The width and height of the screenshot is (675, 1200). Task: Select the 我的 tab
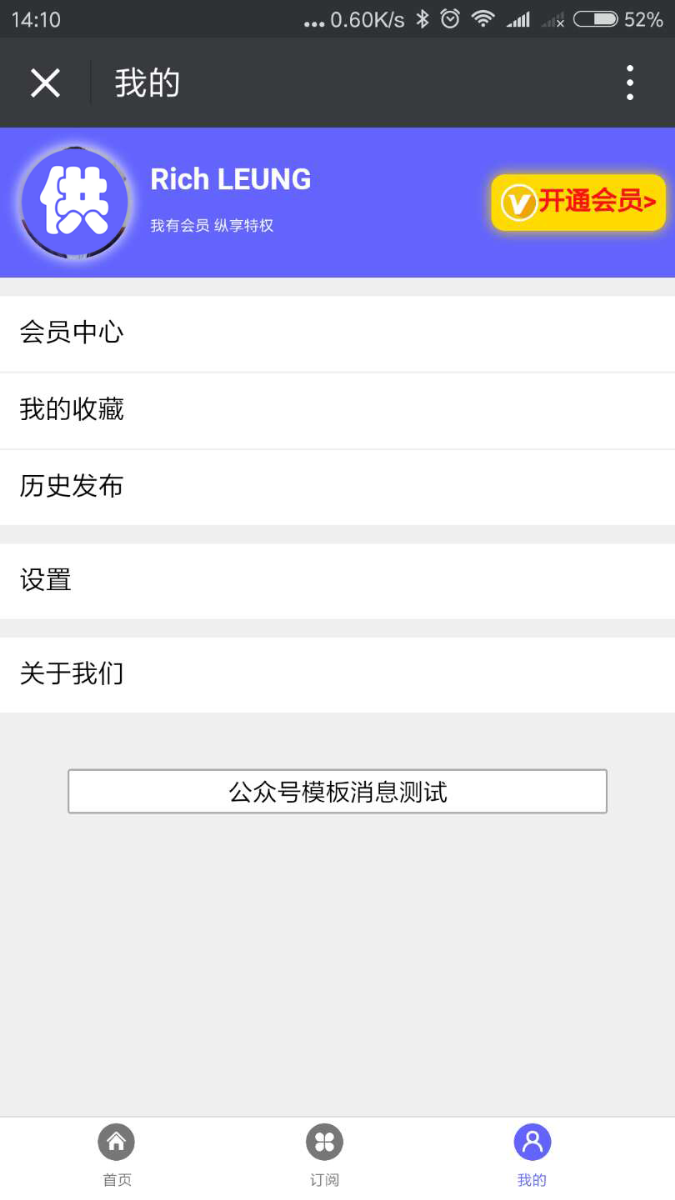click(x=532, y=1155)
